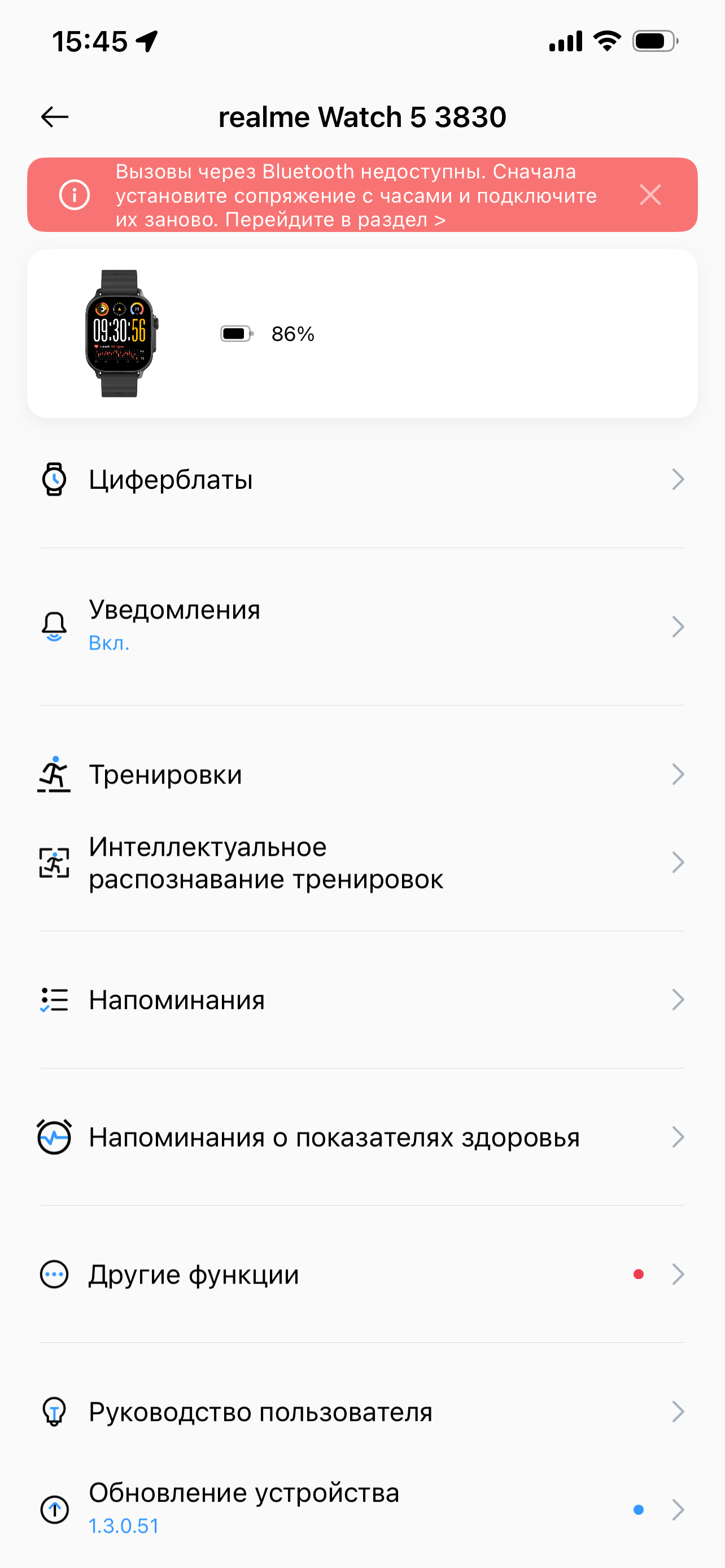Open Напоминания о показателях здоровья
The image size is (725, 1568).
pos(361,1137)
